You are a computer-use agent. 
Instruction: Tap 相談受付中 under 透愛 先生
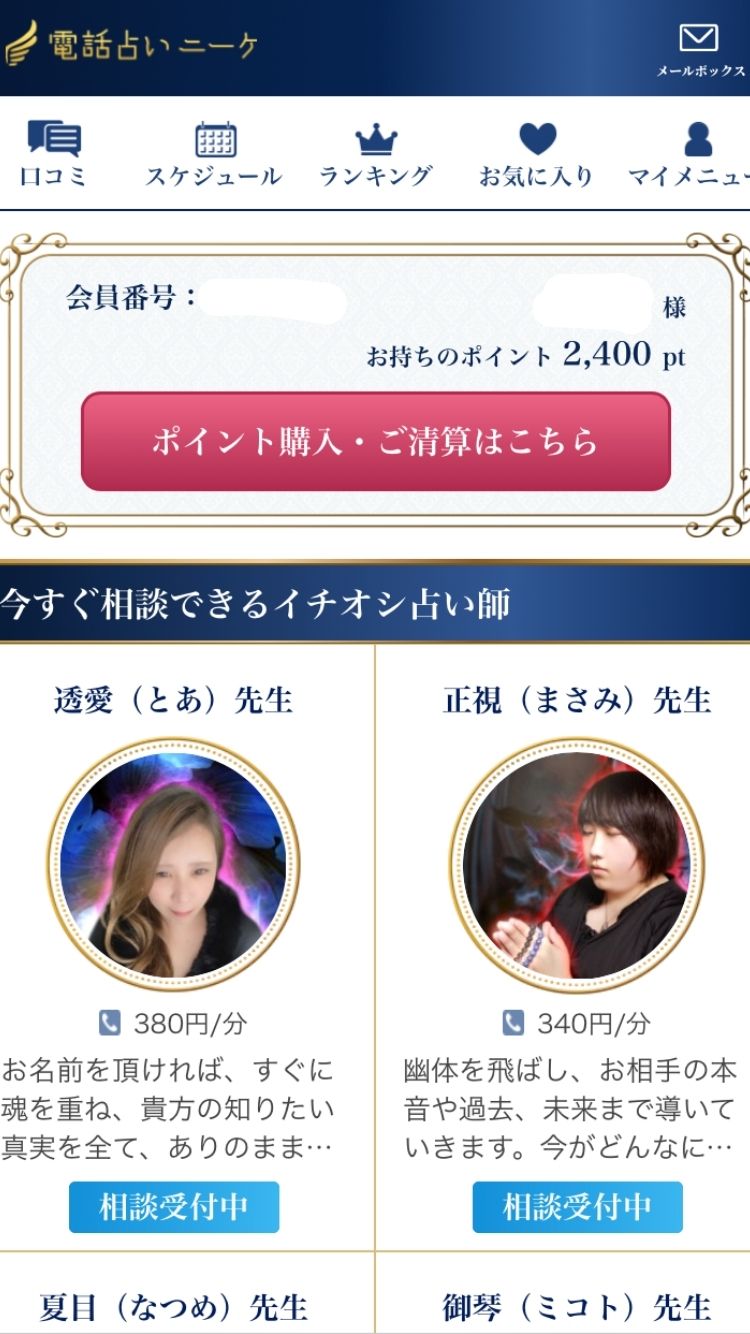(174, 1207)
